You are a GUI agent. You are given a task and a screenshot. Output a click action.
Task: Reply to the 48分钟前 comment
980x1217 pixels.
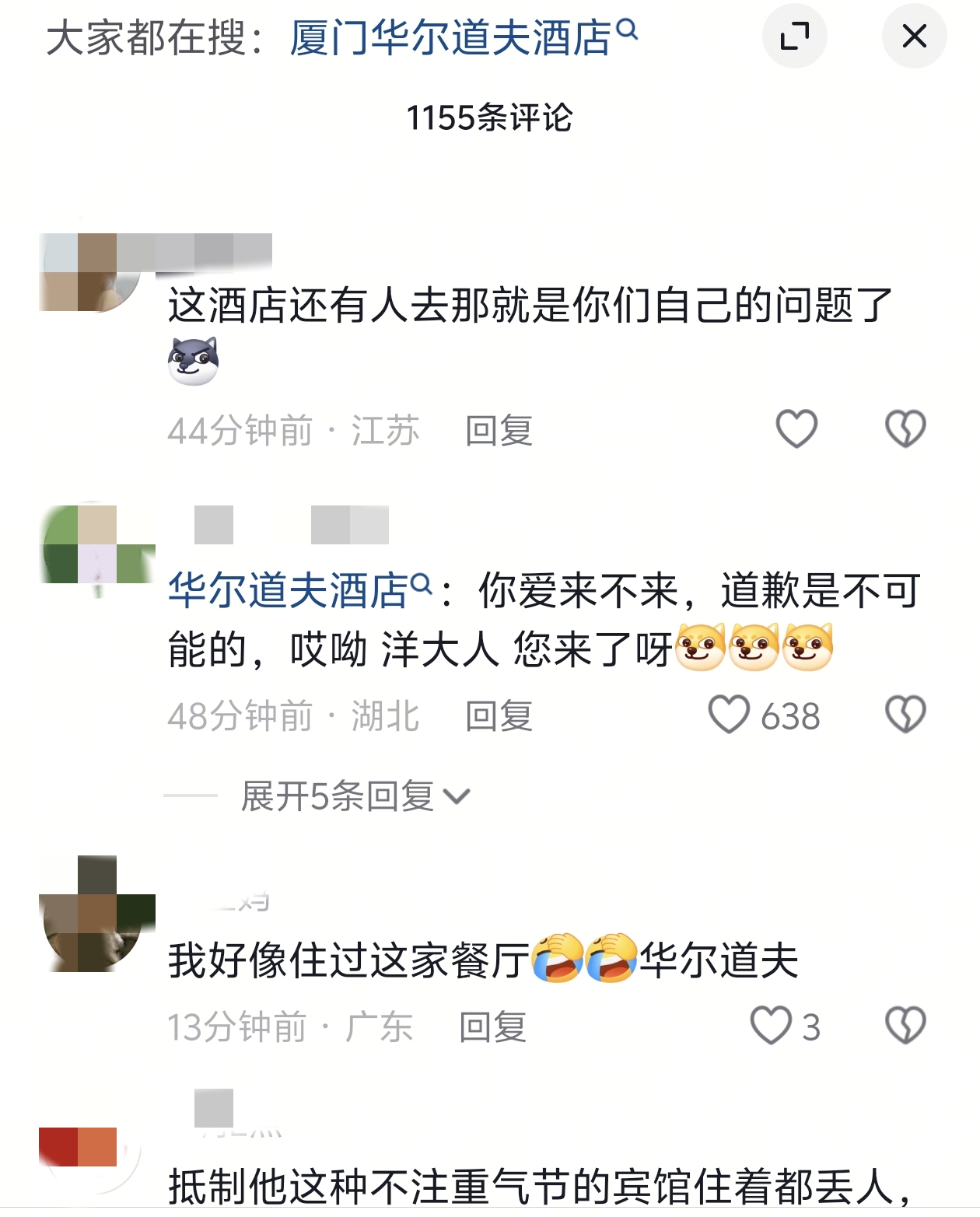tap(499, 716)
